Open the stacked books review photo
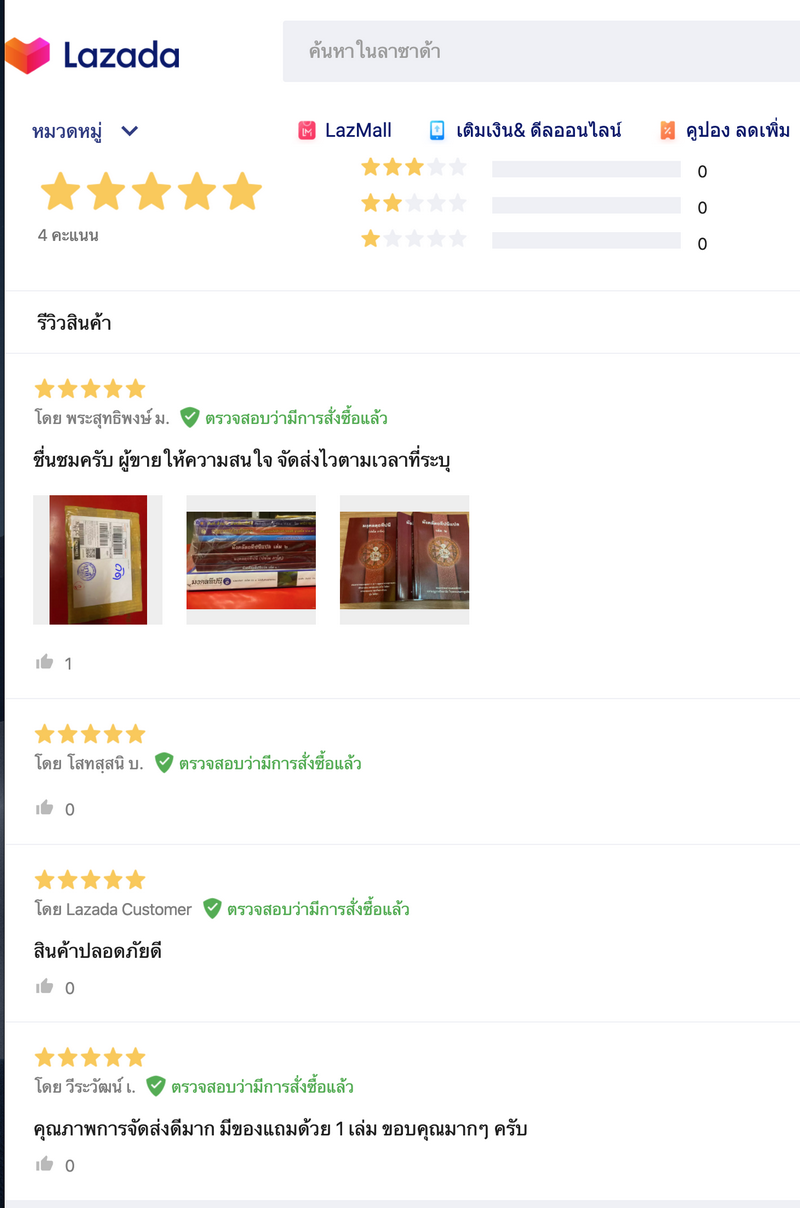The image size is (800, 1208). click(251, 559)
